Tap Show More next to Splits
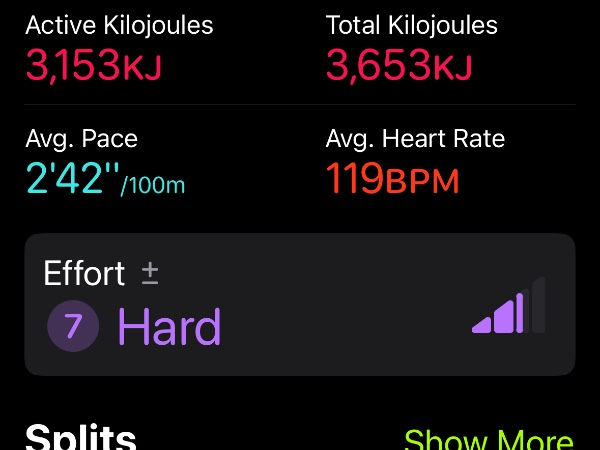Image resolution: width=600 pixels, height=450 pixels. point(488,440)
